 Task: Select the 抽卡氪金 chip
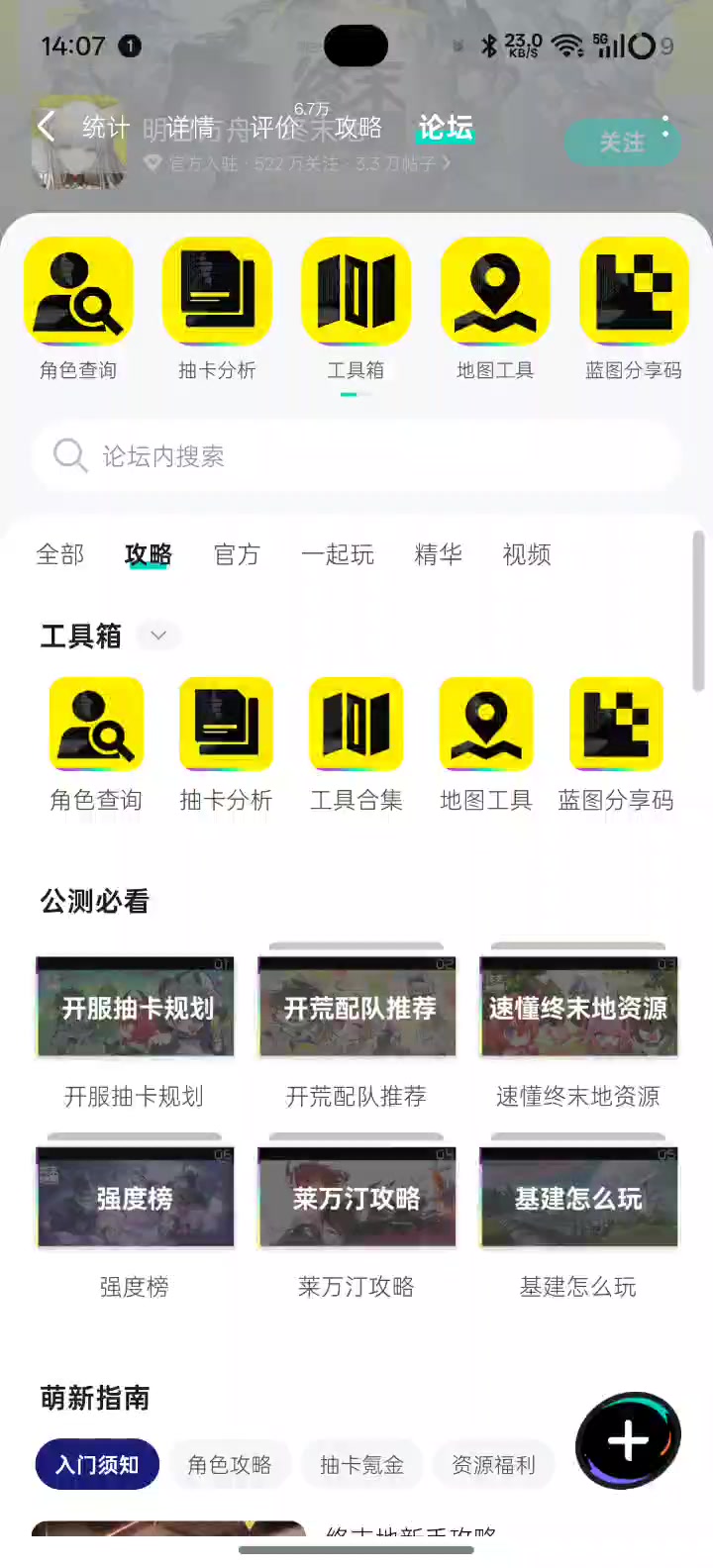361,1464
